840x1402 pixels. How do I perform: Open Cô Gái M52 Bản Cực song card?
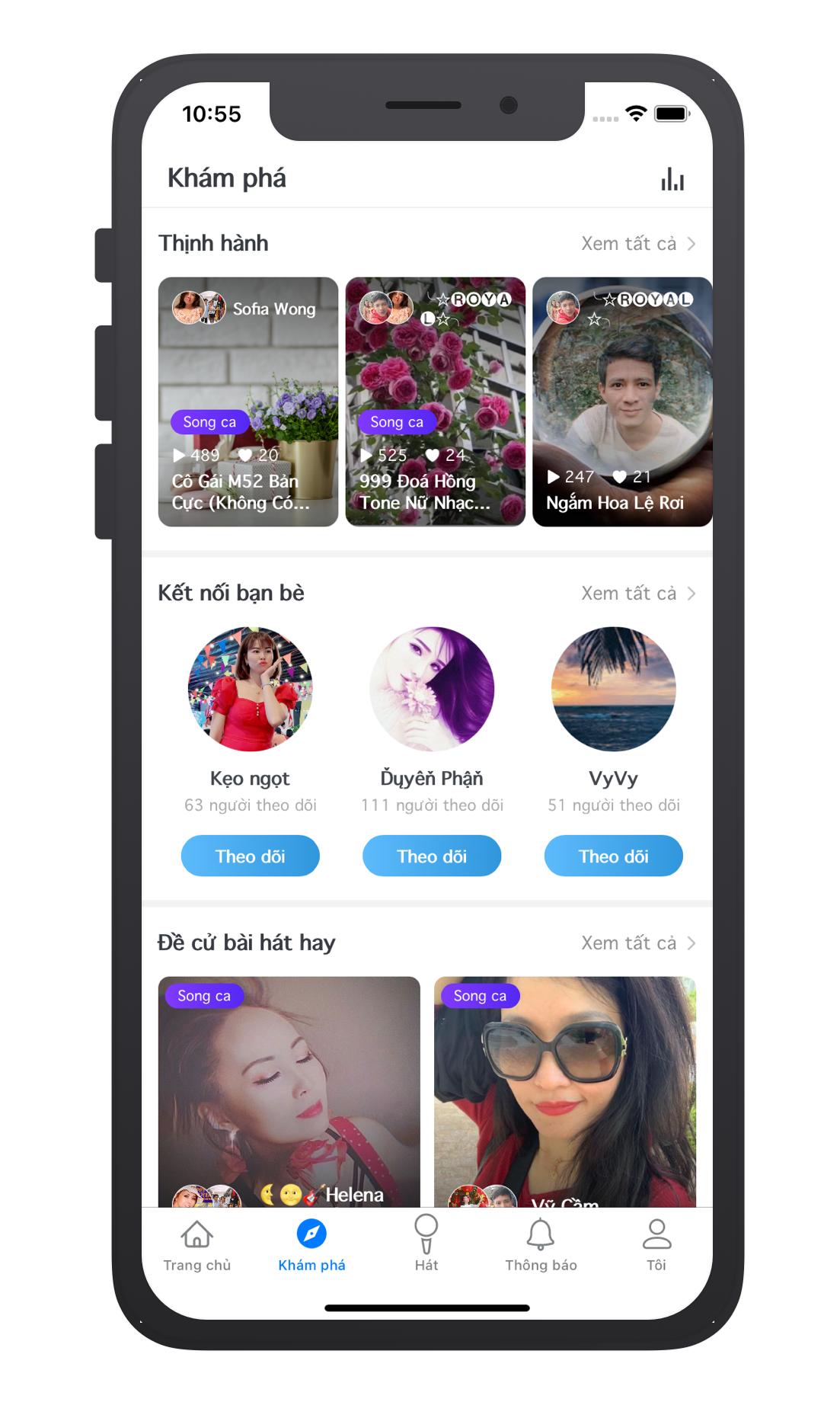point(248,402)
